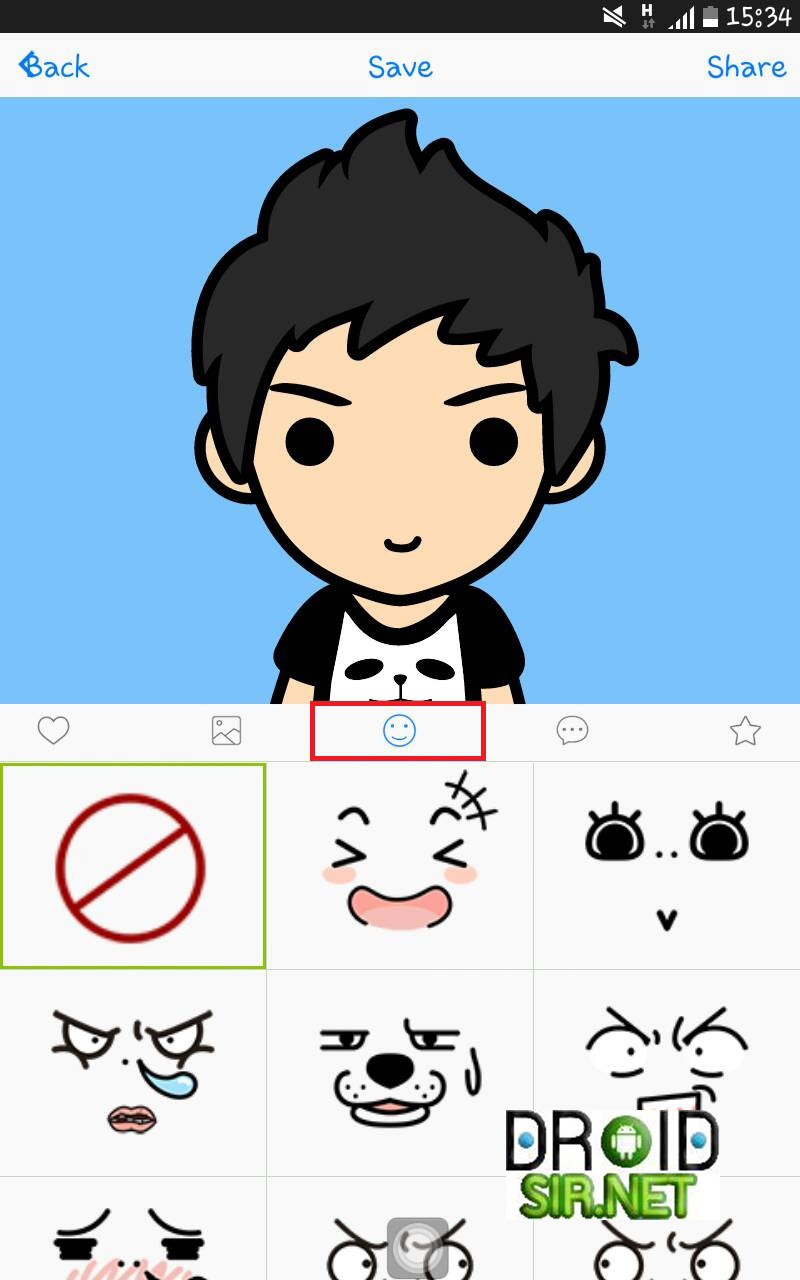Image resolution: width=800 pixels, height=1280 pixels.
Task: Open the star tab
Action: point(745,731)
